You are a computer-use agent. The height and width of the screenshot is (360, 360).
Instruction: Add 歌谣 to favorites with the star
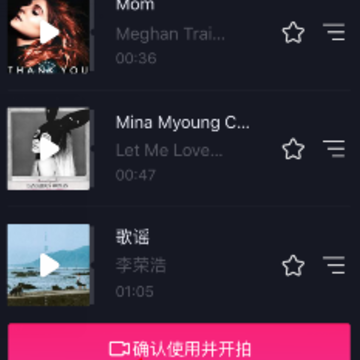(293, 265)
